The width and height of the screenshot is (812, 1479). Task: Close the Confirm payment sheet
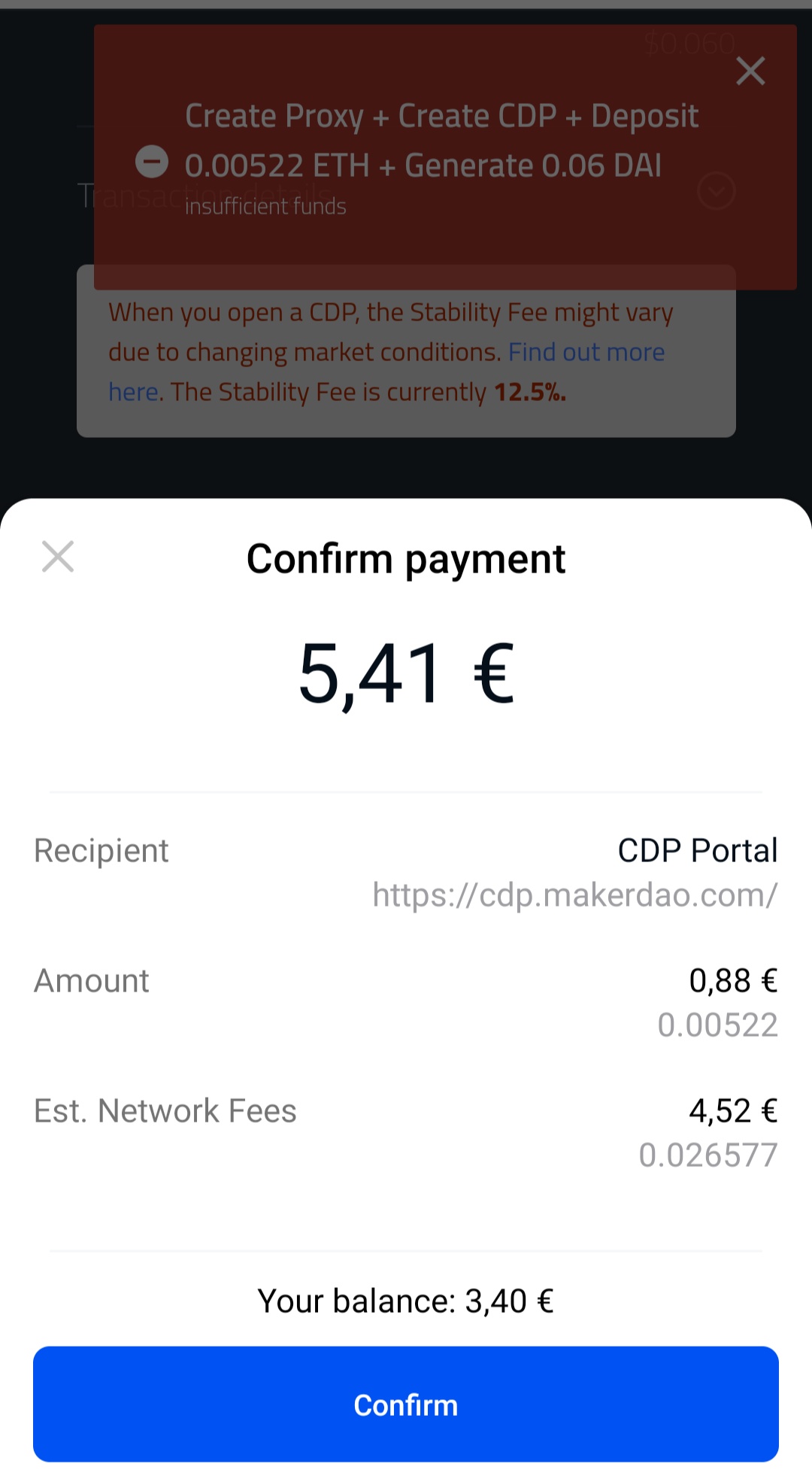pos(58,557)
